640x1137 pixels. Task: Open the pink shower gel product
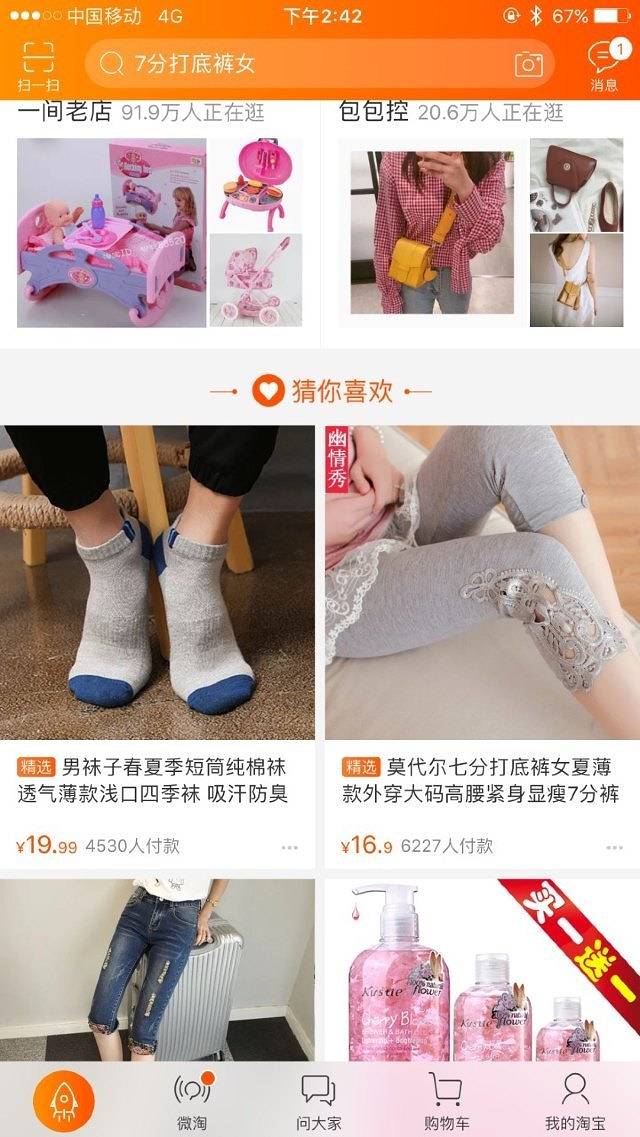click(x=482, y=970)
